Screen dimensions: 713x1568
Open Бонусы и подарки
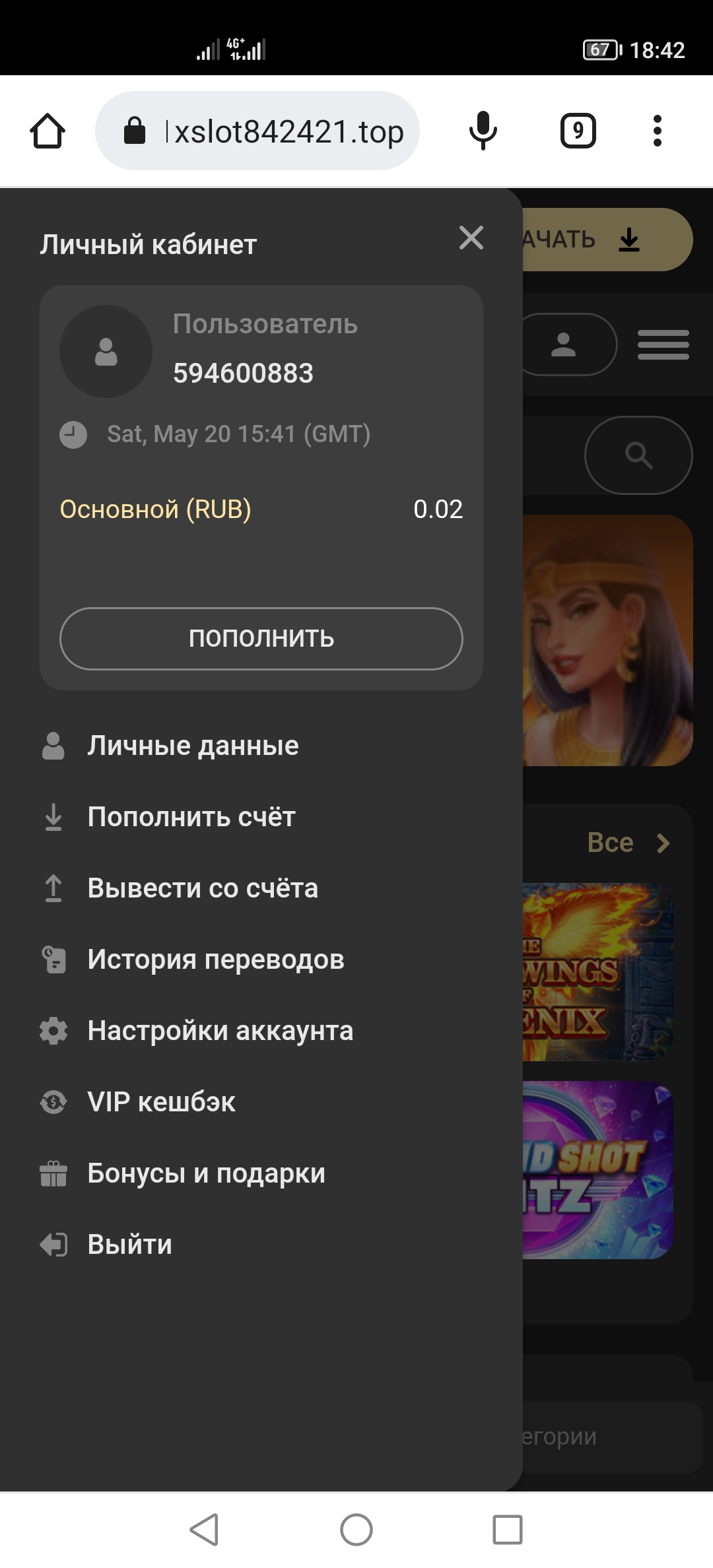tap(206, 1173)
